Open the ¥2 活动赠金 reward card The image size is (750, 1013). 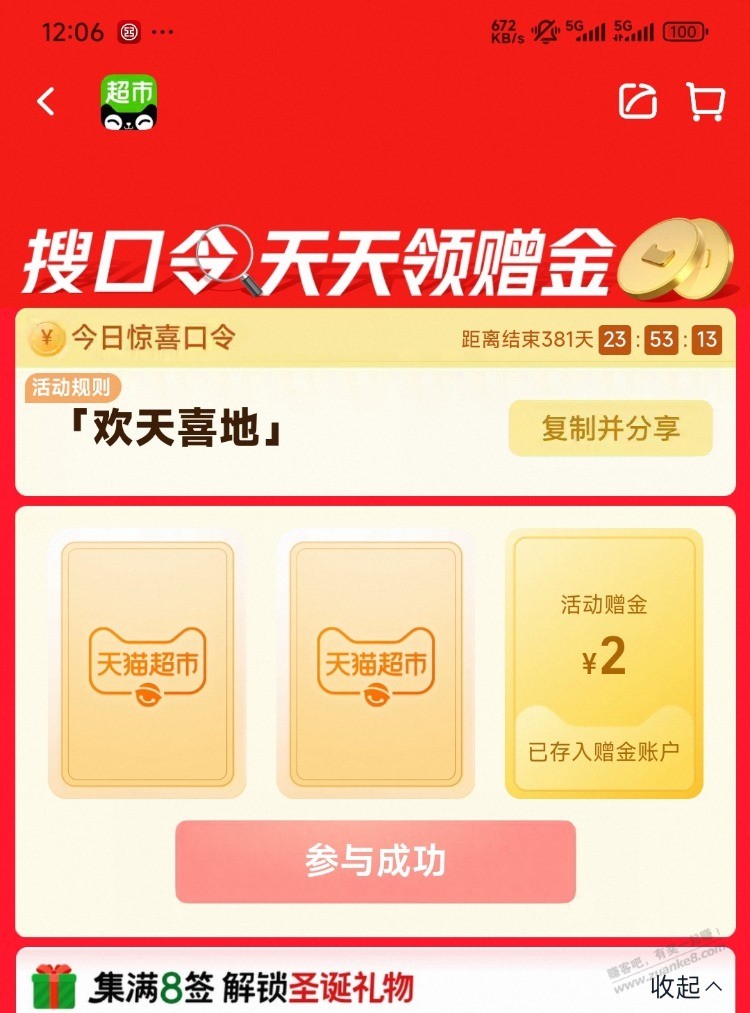click(x=604, y=663)
